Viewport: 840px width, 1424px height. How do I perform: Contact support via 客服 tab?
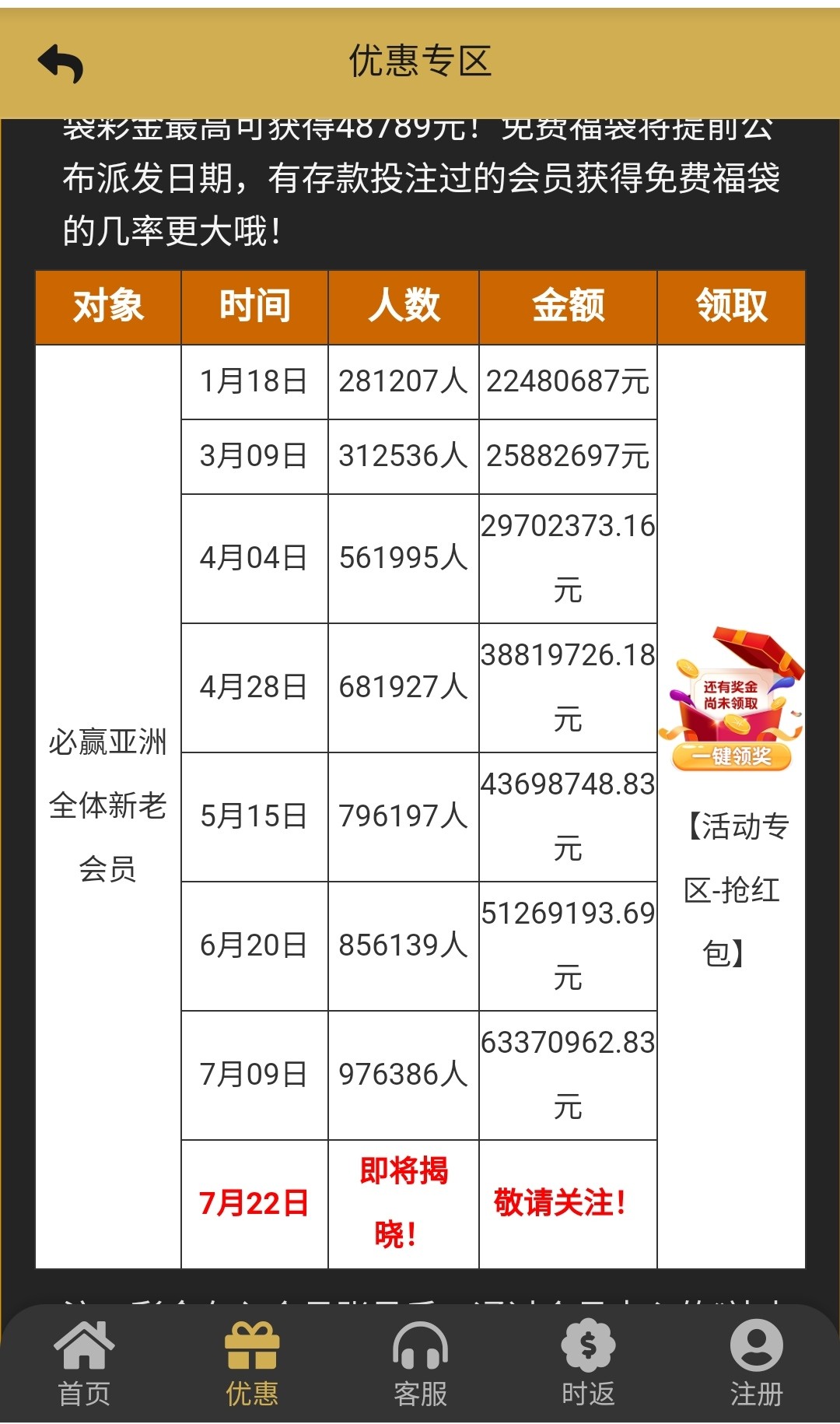pos(420,1363)
